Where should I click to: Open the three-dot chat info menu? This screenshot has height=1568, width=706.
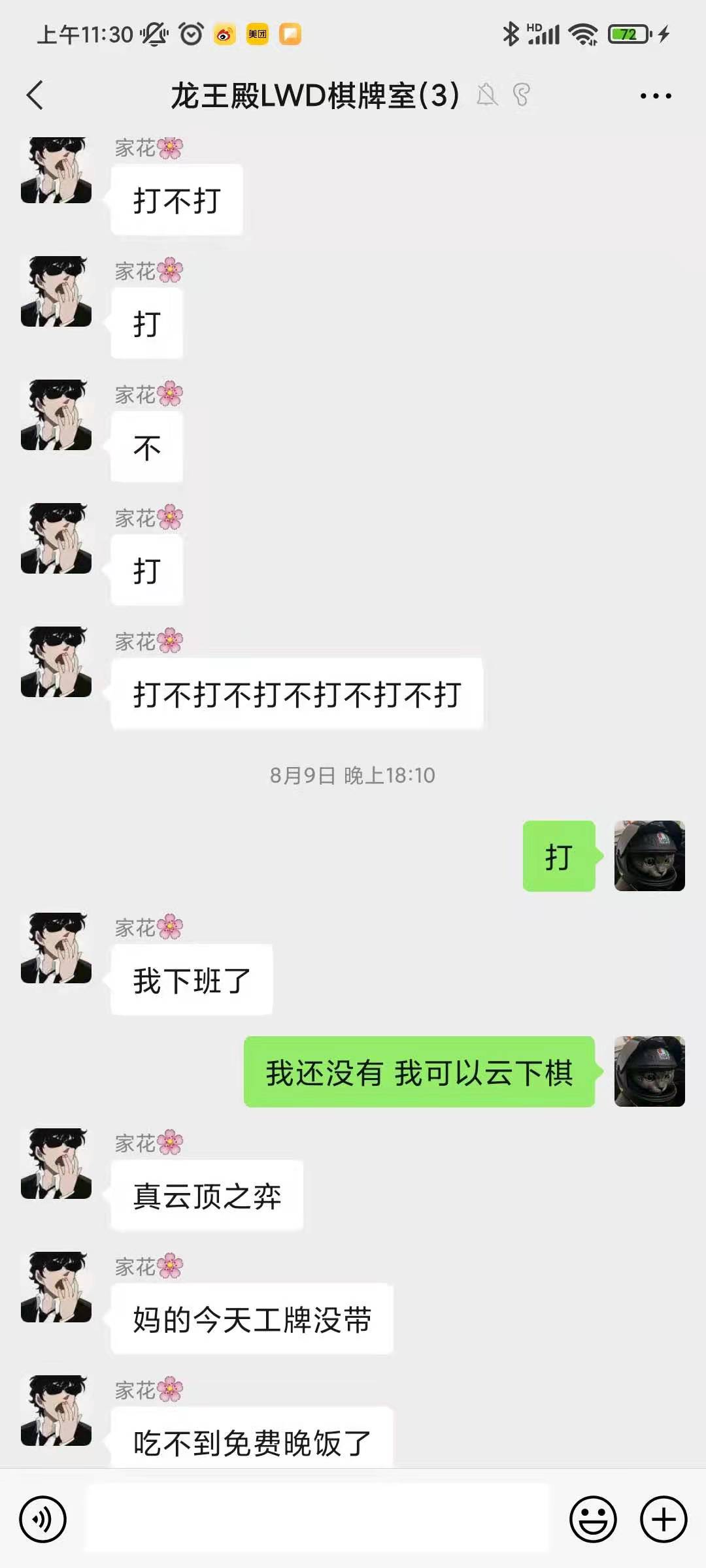click(655, 96)
